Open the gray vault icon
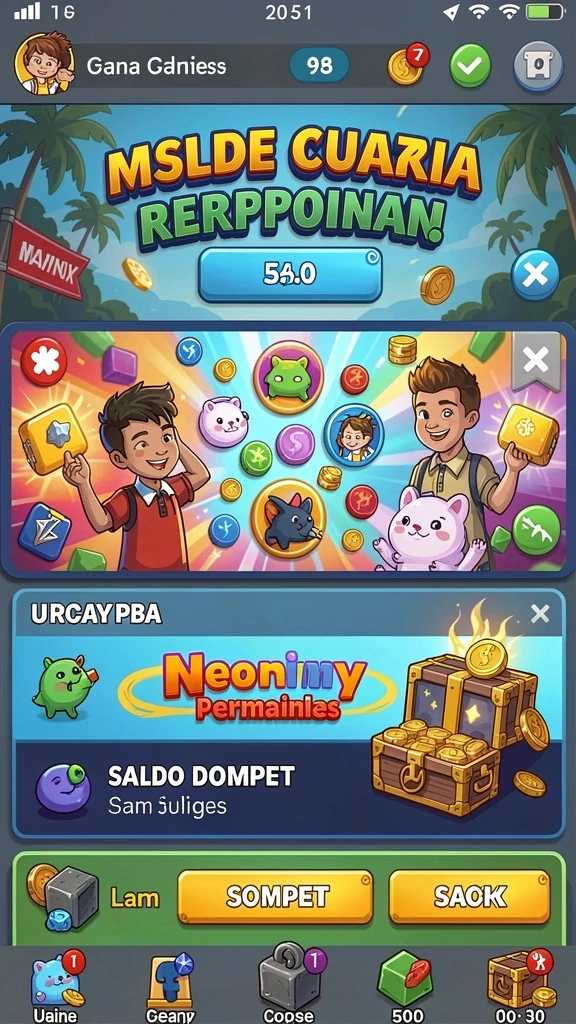The image size is (576, 1024). point(538,65)
